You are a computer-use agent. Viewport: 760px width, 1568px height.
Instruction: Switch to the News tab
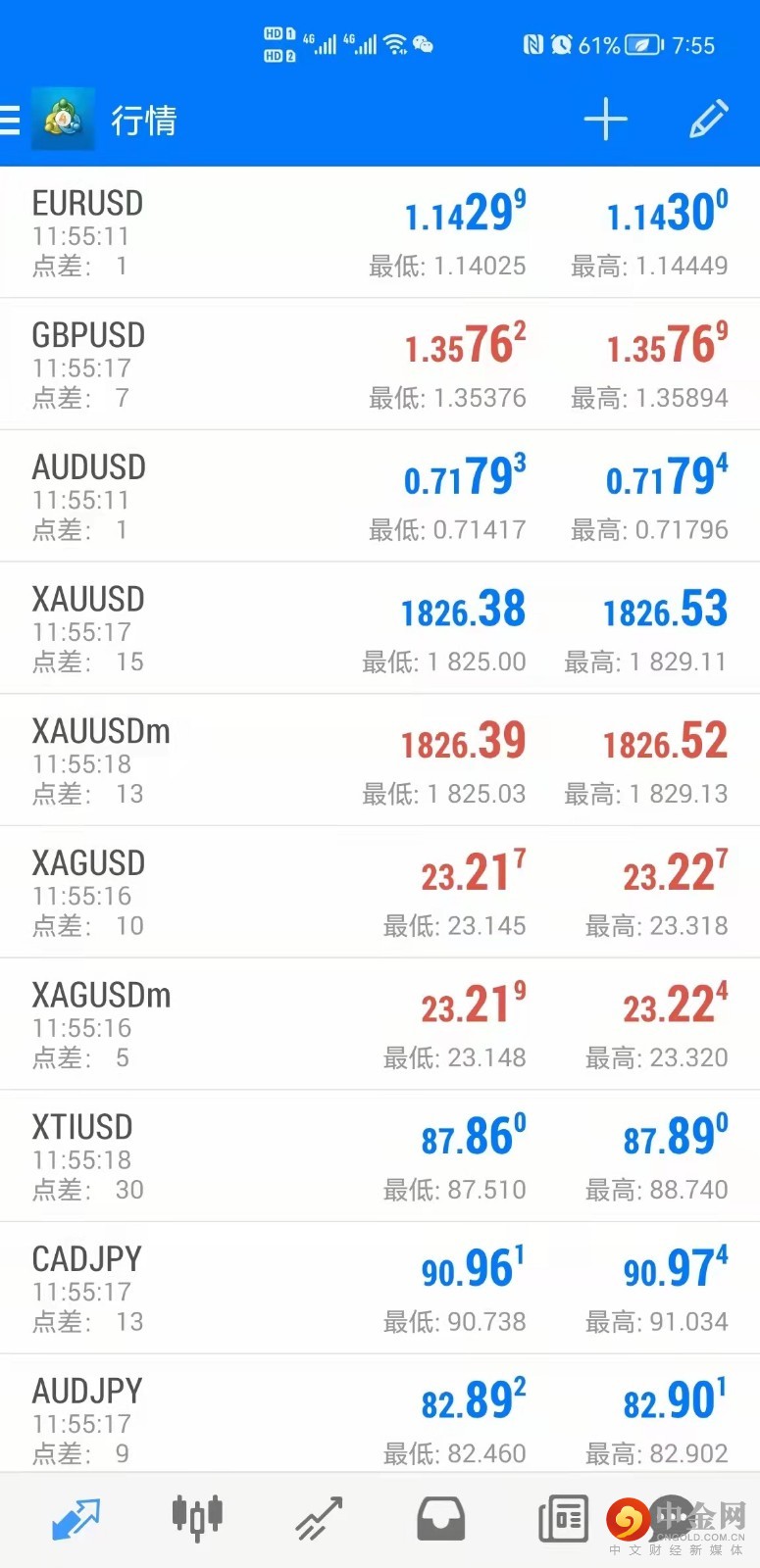point(563,1519)
